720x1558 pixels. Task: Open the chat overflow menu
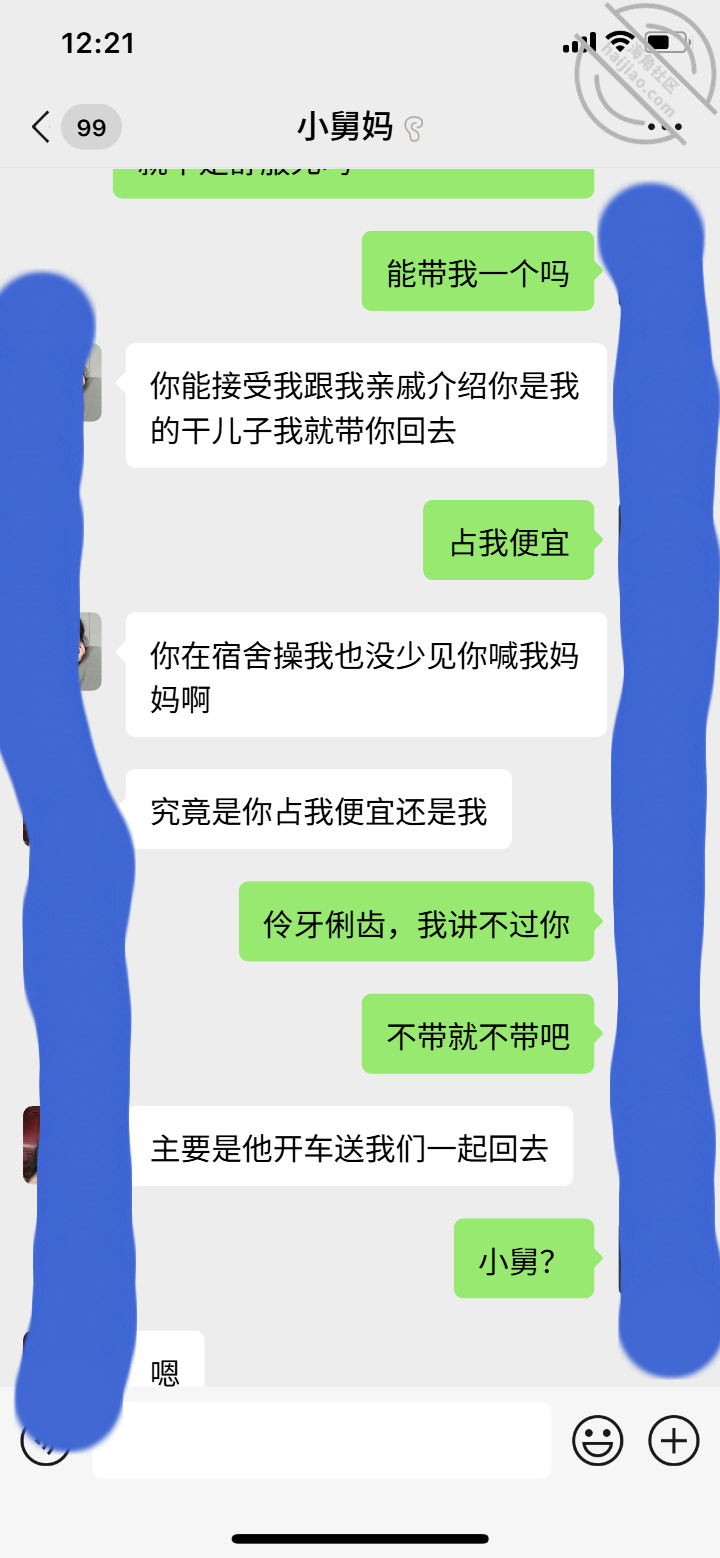[x=665, y=127]
